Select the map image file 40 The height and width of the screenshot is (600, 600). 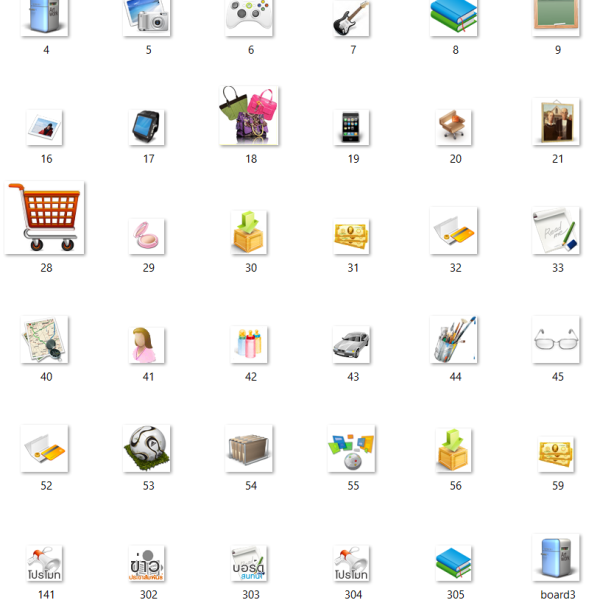(x=45, y=340)
